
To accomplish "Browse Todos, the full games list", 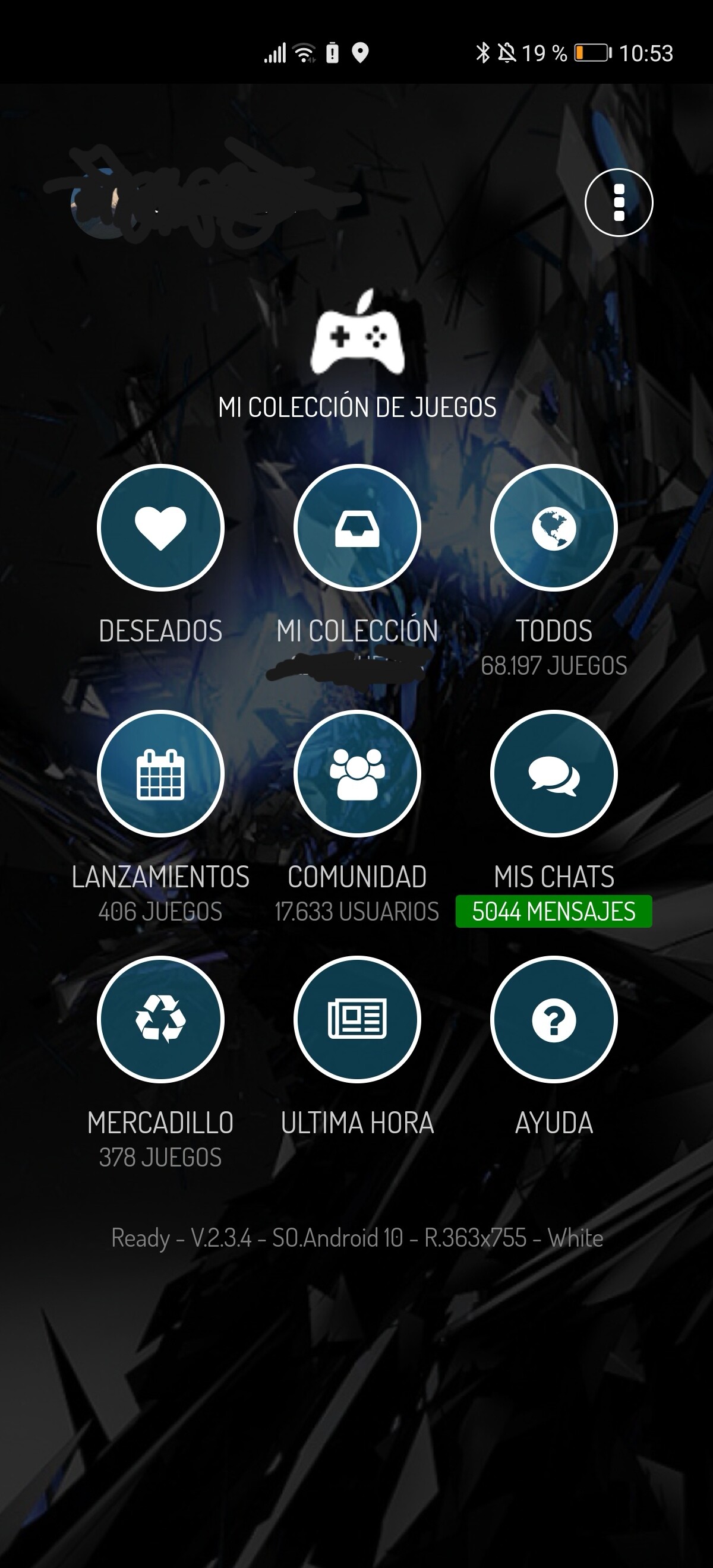I will 554,528.
